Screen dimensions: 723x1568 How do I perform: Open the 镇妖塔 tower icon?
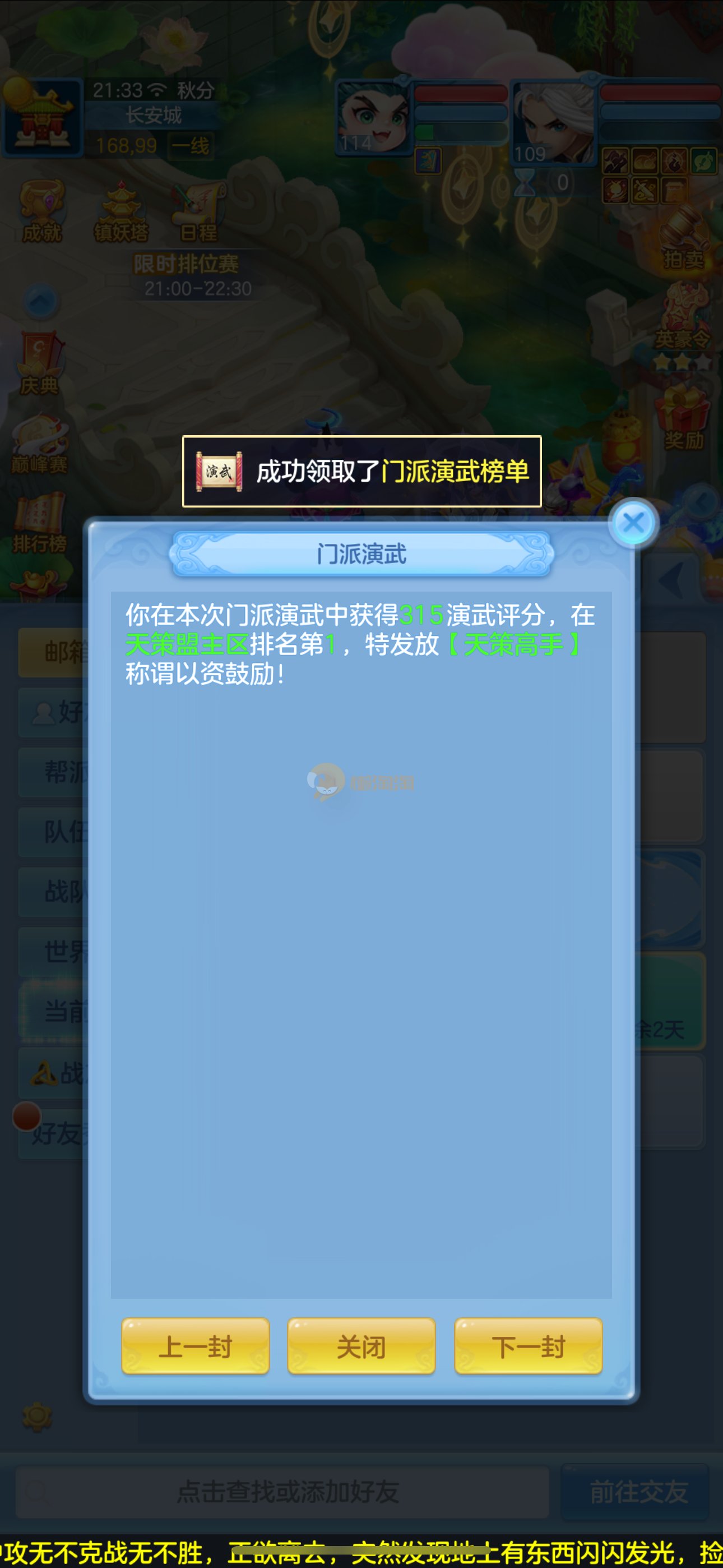pyautogui.click(x=121, y=210)
